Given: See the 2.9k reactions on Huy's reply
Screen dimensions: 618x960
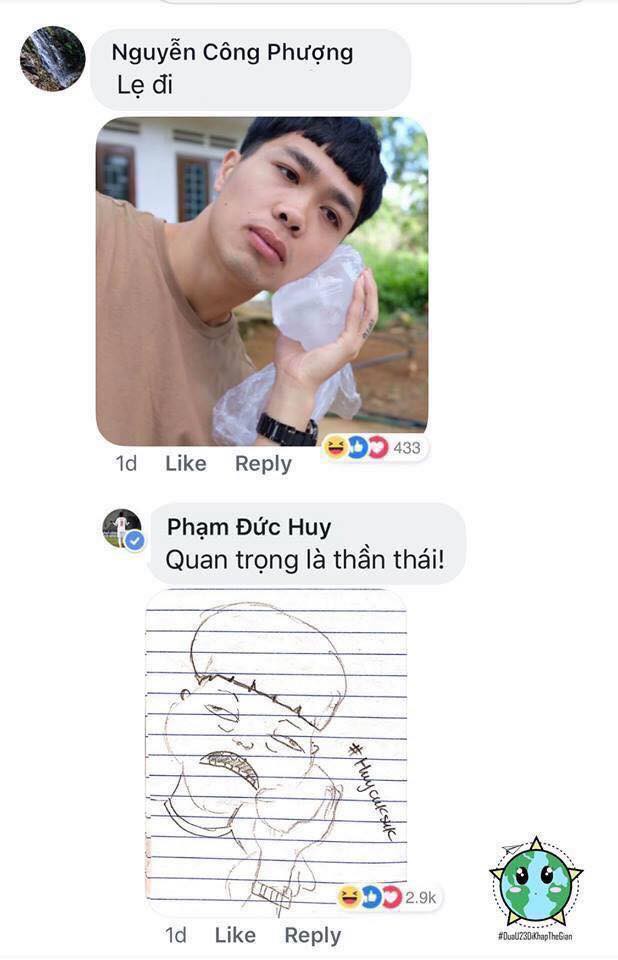Looking at the screenshot, I should pyautogui.click(x=388, y=897).
